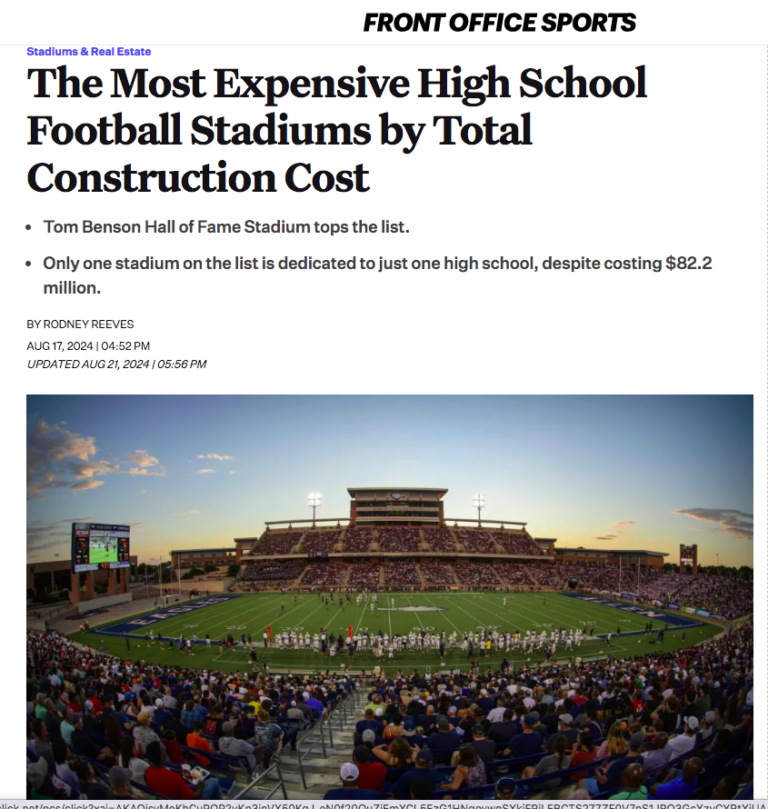Viewport: 768px width, 809px height.
Task: Open the Stadiums & Real Estate category link
Action: tap(89, 52)
